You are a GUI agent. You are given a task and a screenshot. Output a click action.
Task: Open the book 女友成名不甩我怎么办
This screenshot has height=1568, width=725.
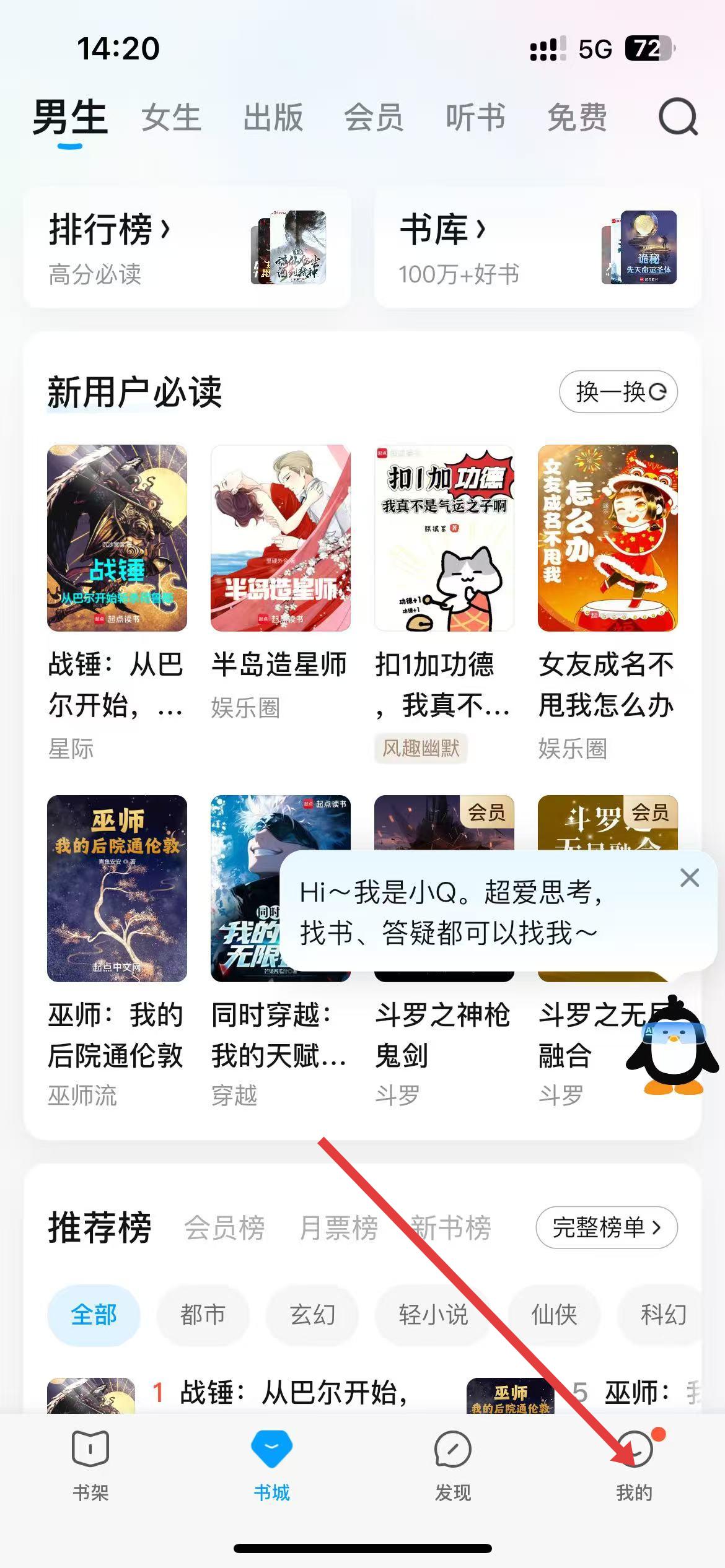click(607, 539)
